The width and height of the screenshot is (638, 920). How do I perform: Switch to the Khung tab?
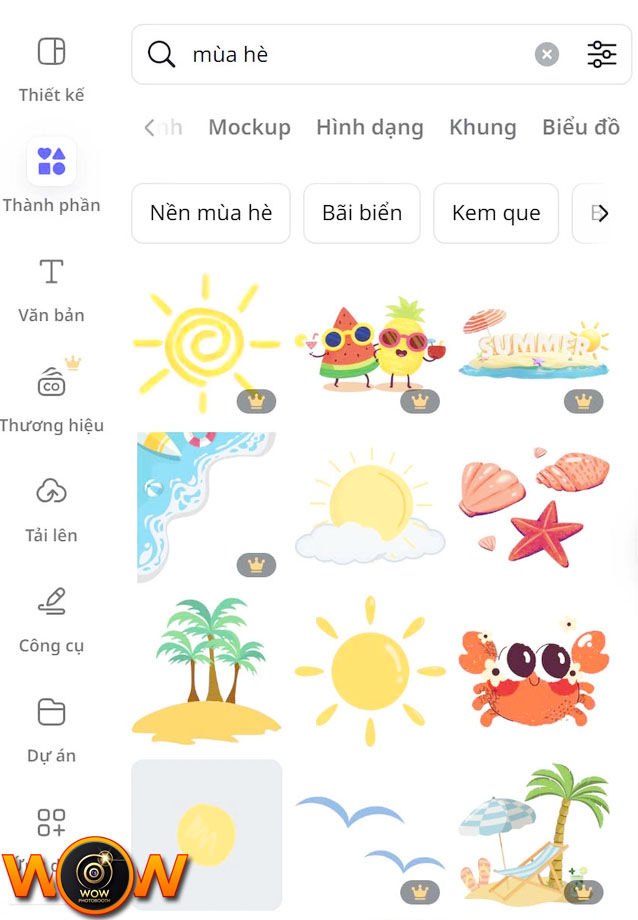(x=482, y=127)
